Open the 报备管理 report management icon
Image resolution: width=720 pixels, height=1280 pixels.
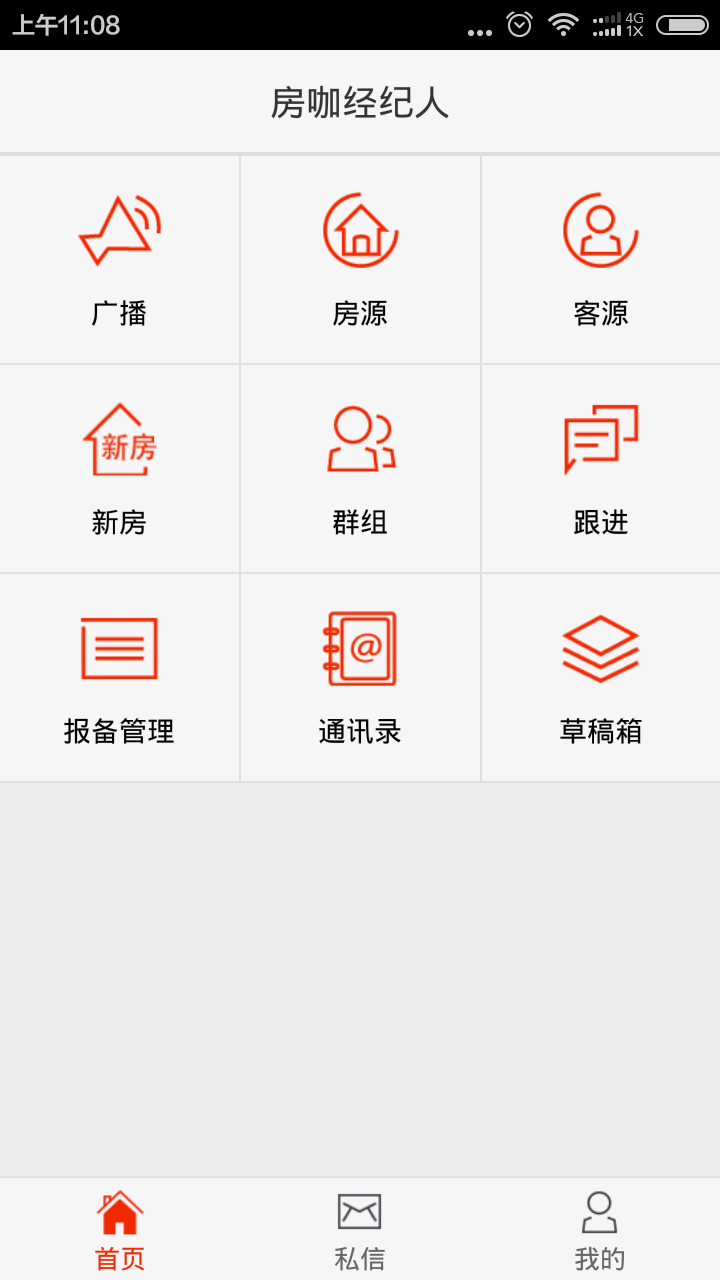(x=119, y=648)
